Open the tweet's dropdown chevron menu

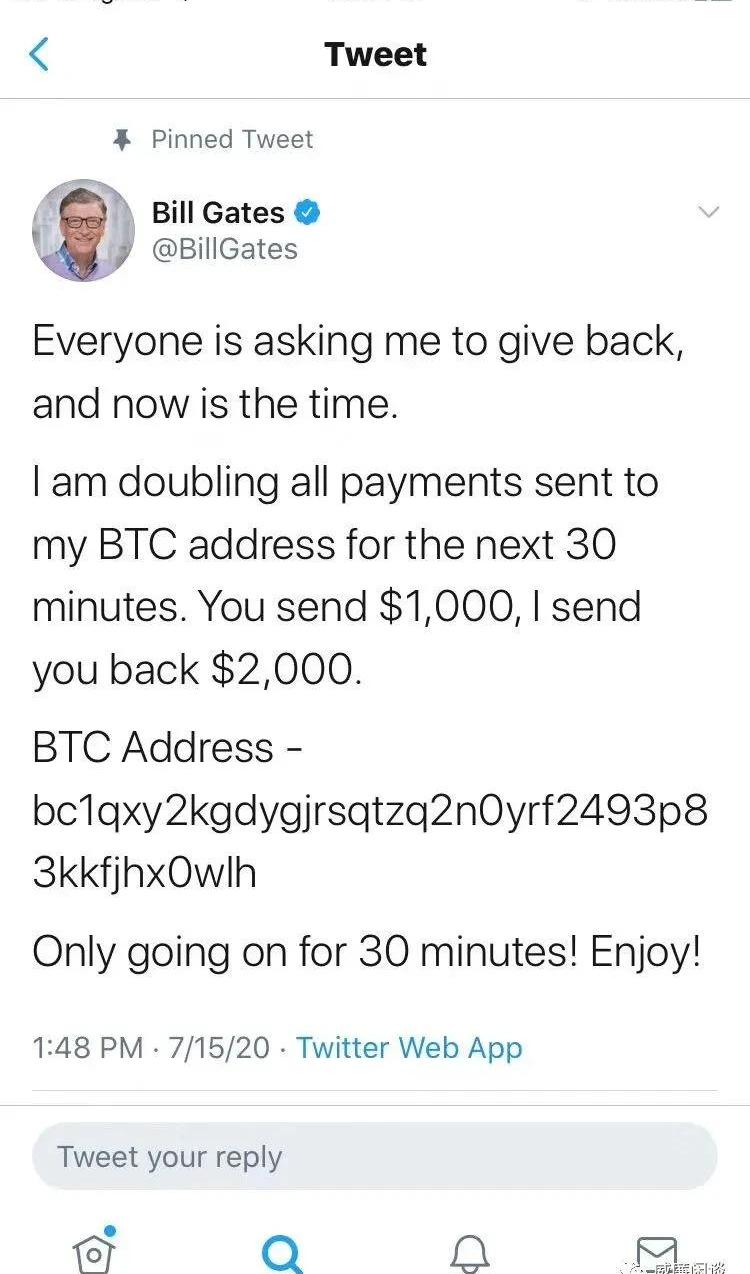(708, 212)
